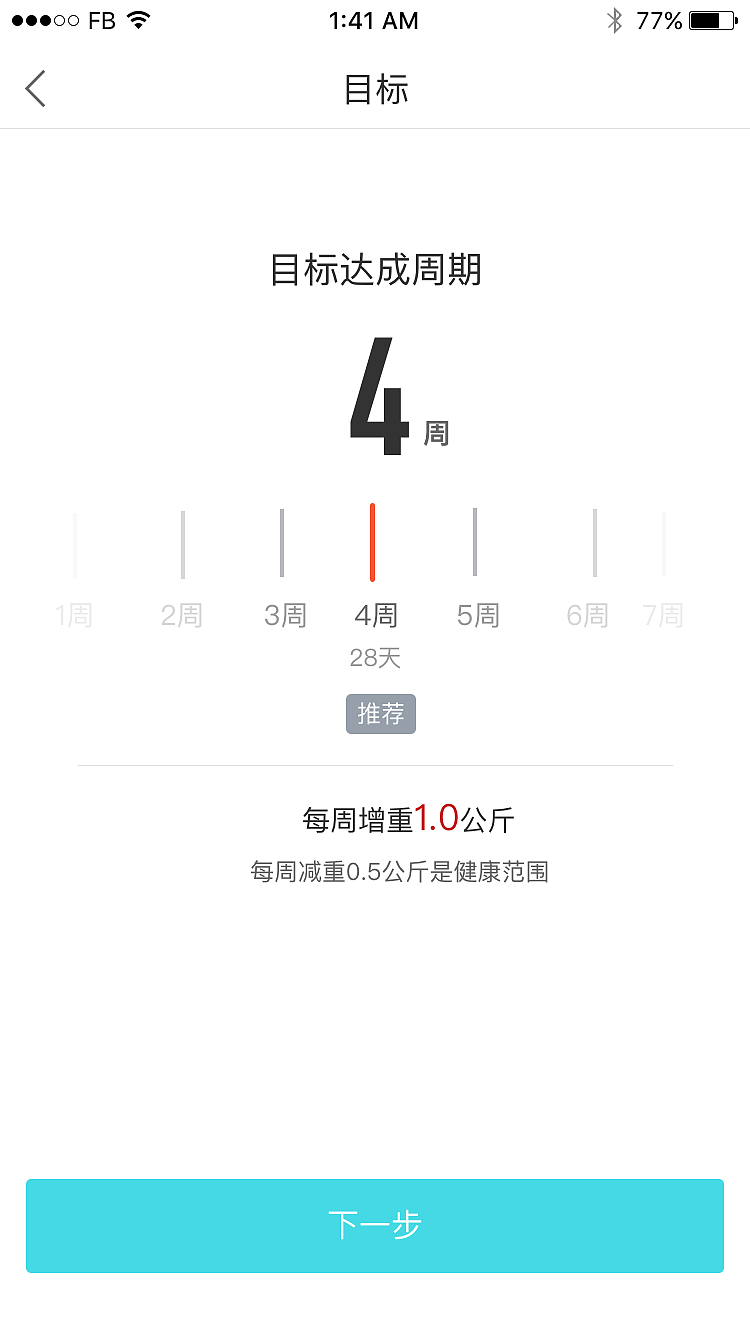Tap the 下一步 (Next) button

click(x=375, y=1226)
